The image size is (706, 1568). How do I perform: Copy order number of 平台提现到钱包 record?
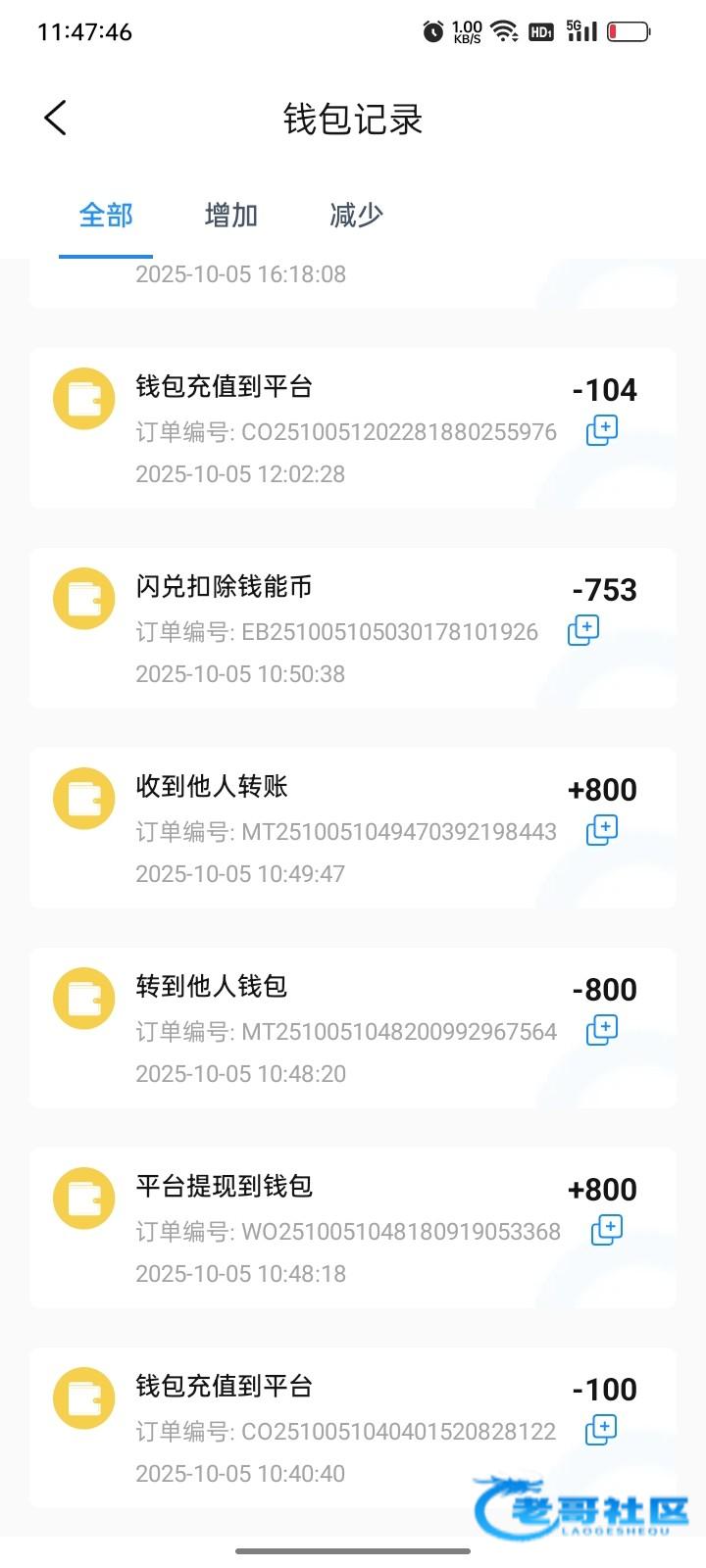(x=606, y=1230)
